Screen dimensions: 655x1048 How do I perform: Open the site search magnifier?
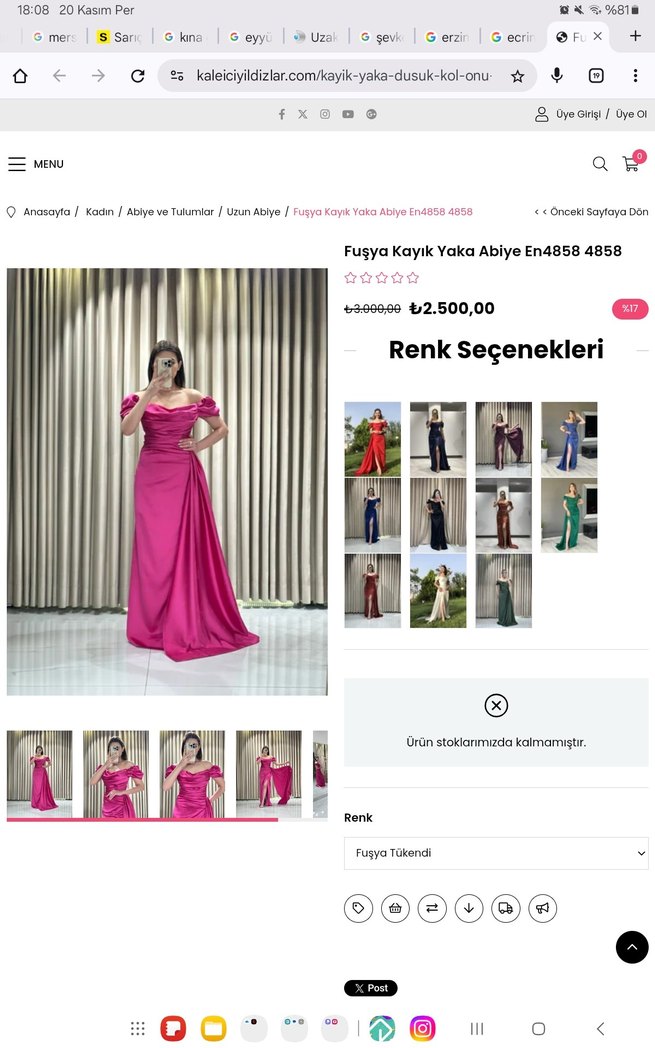coord(600,164)
